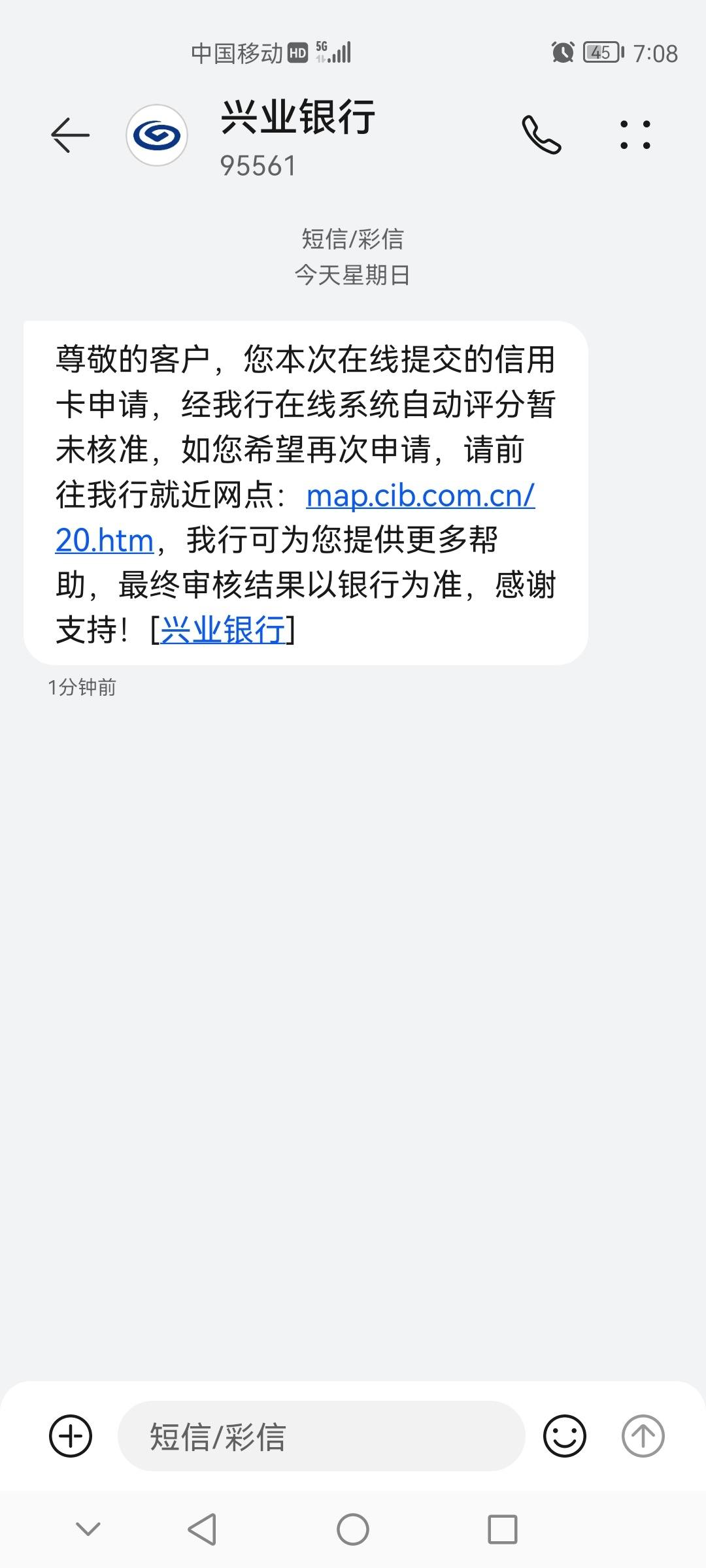Tap the underlined 兴业银行 link in message
The image size is (706, 1568).
(x=223, y=630)
